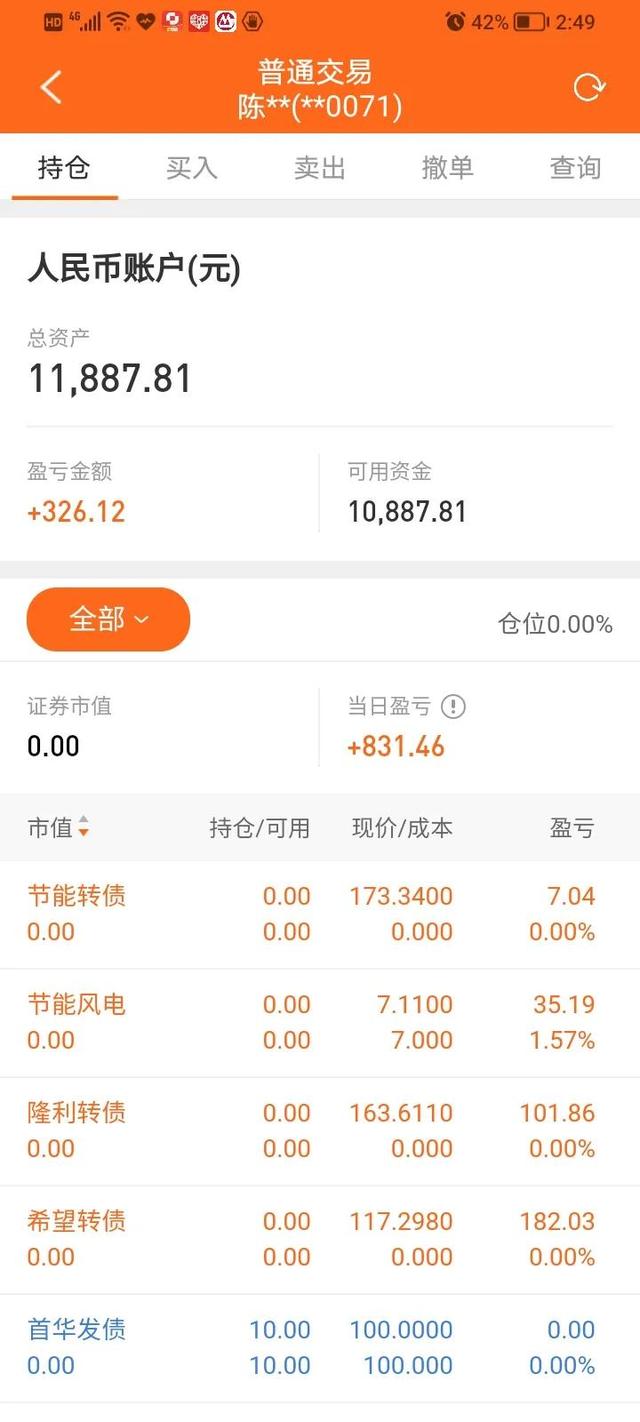Switch to the 买入 tab
Screen dimensions: 640x1422
pyautogui.click(x=191, y=168)
